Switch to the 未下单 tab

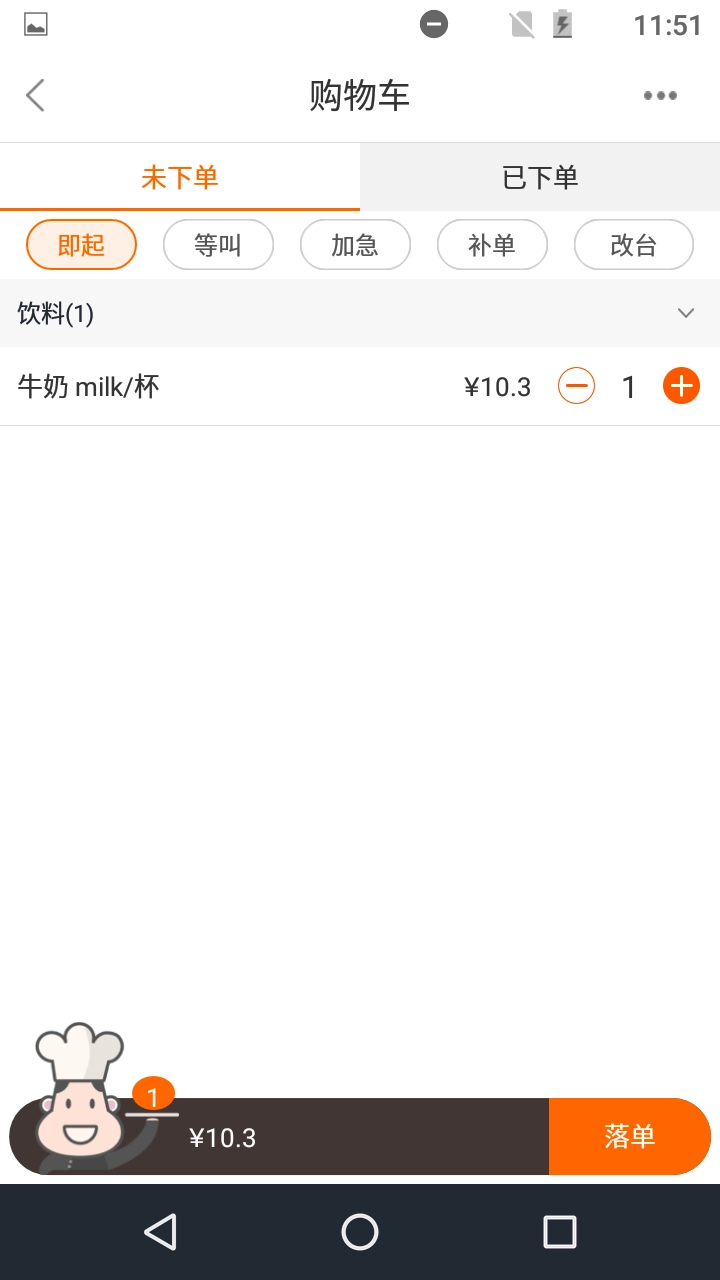[x=180, y=178]
